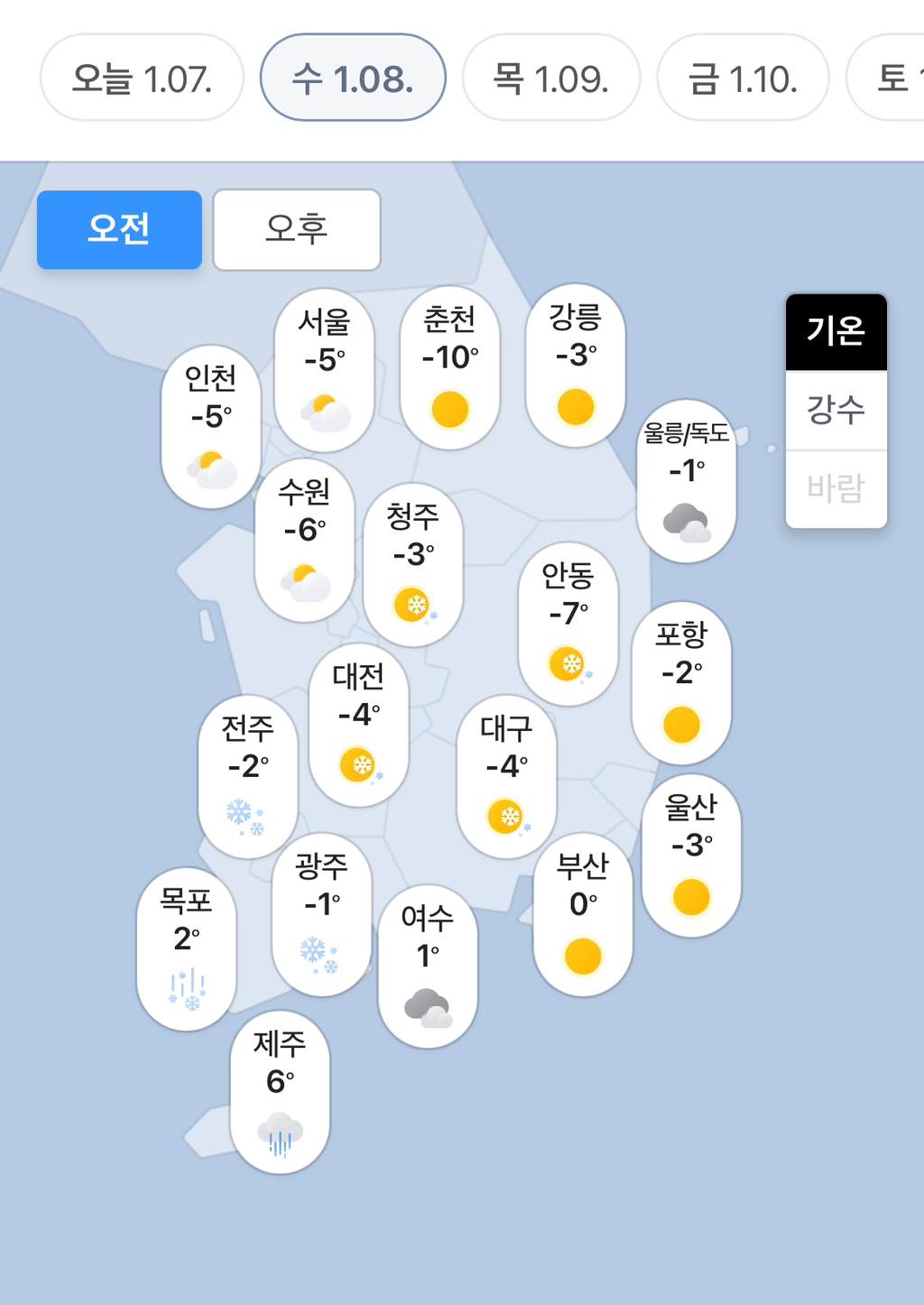Image resolution: width=924 pixels, height=1305 pixels.
Task: Click the sleet icon below 목포
Action: (x=186, y=987)
